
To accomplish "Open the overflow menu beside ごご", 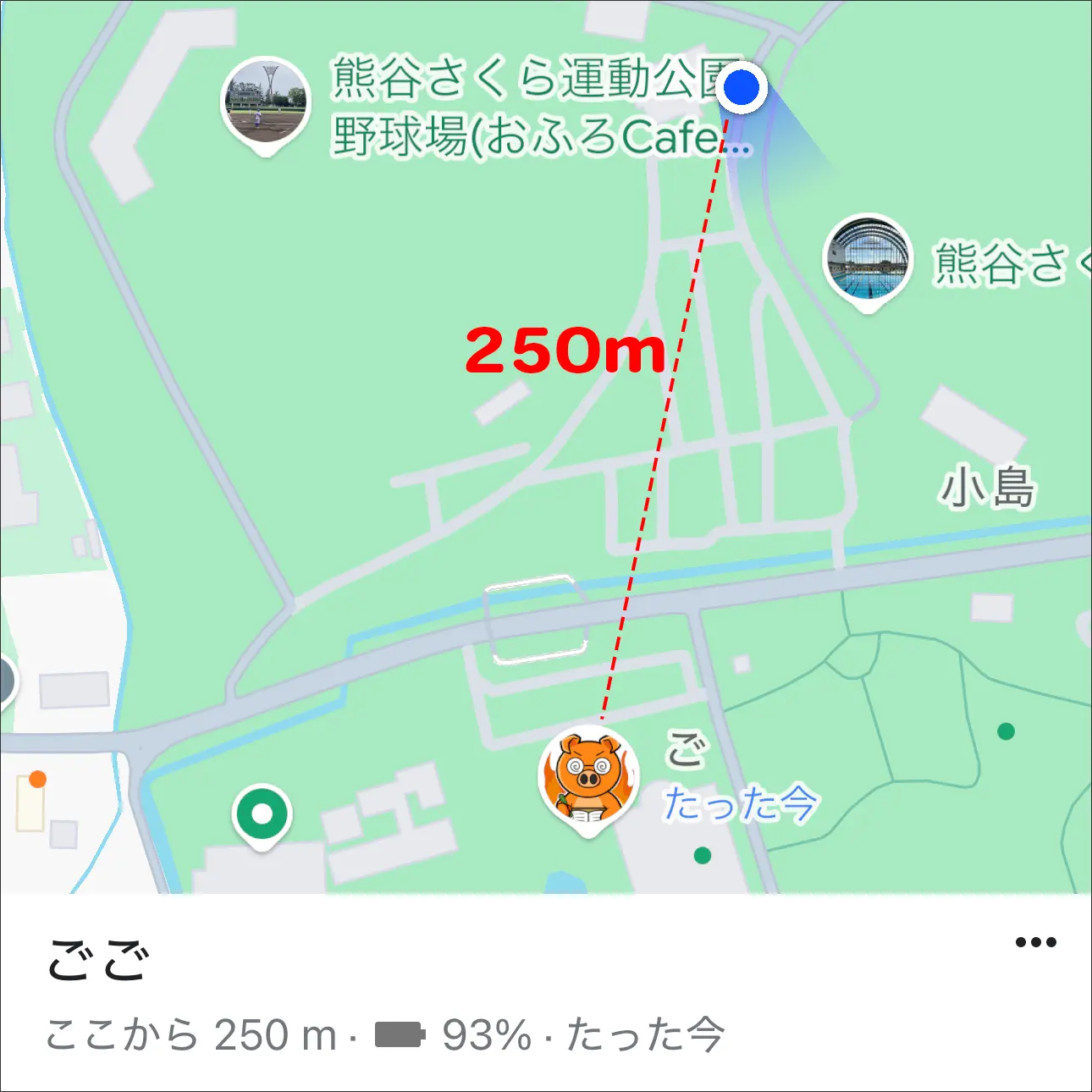I will 1035,942.
